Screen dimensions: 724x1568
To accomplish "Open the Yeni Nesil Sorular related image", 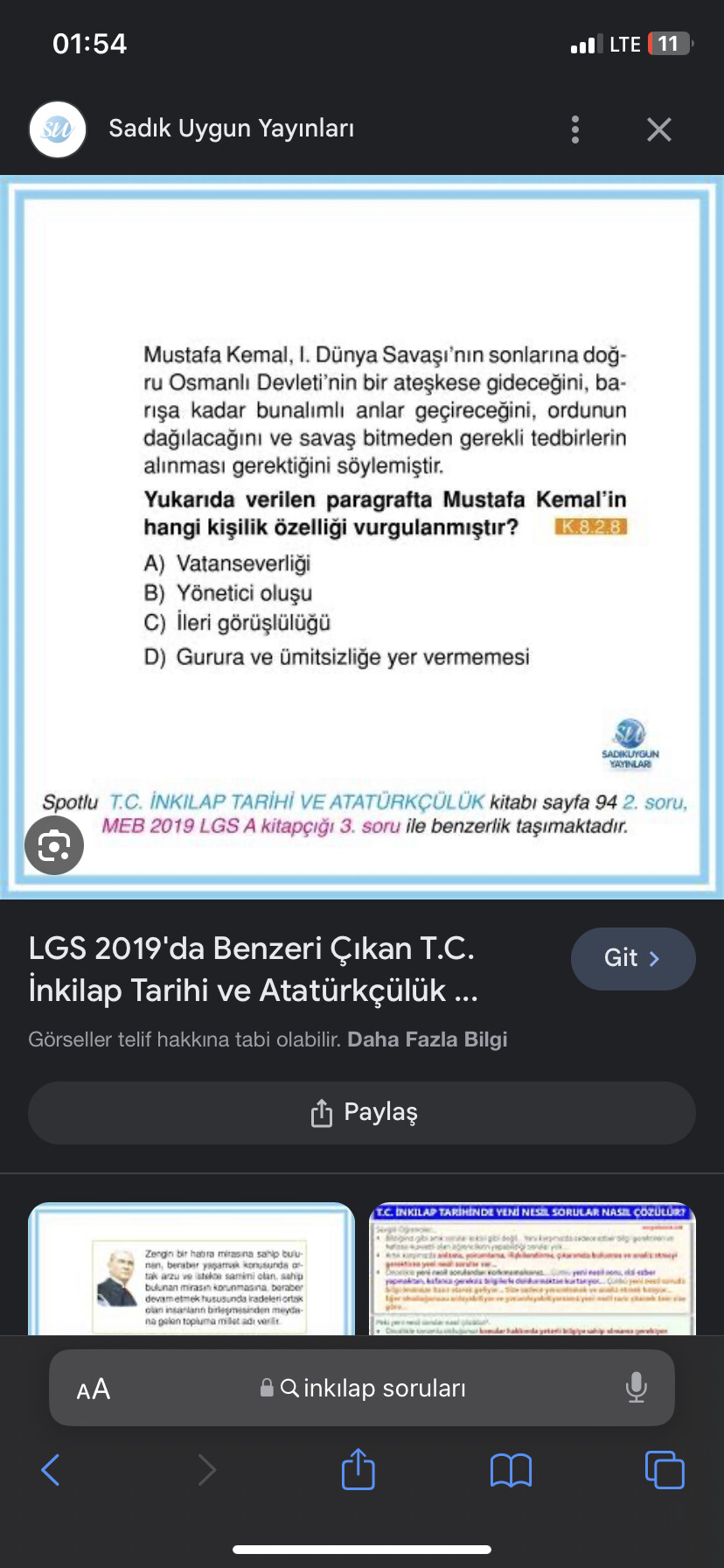I will tap(533, 1269).
